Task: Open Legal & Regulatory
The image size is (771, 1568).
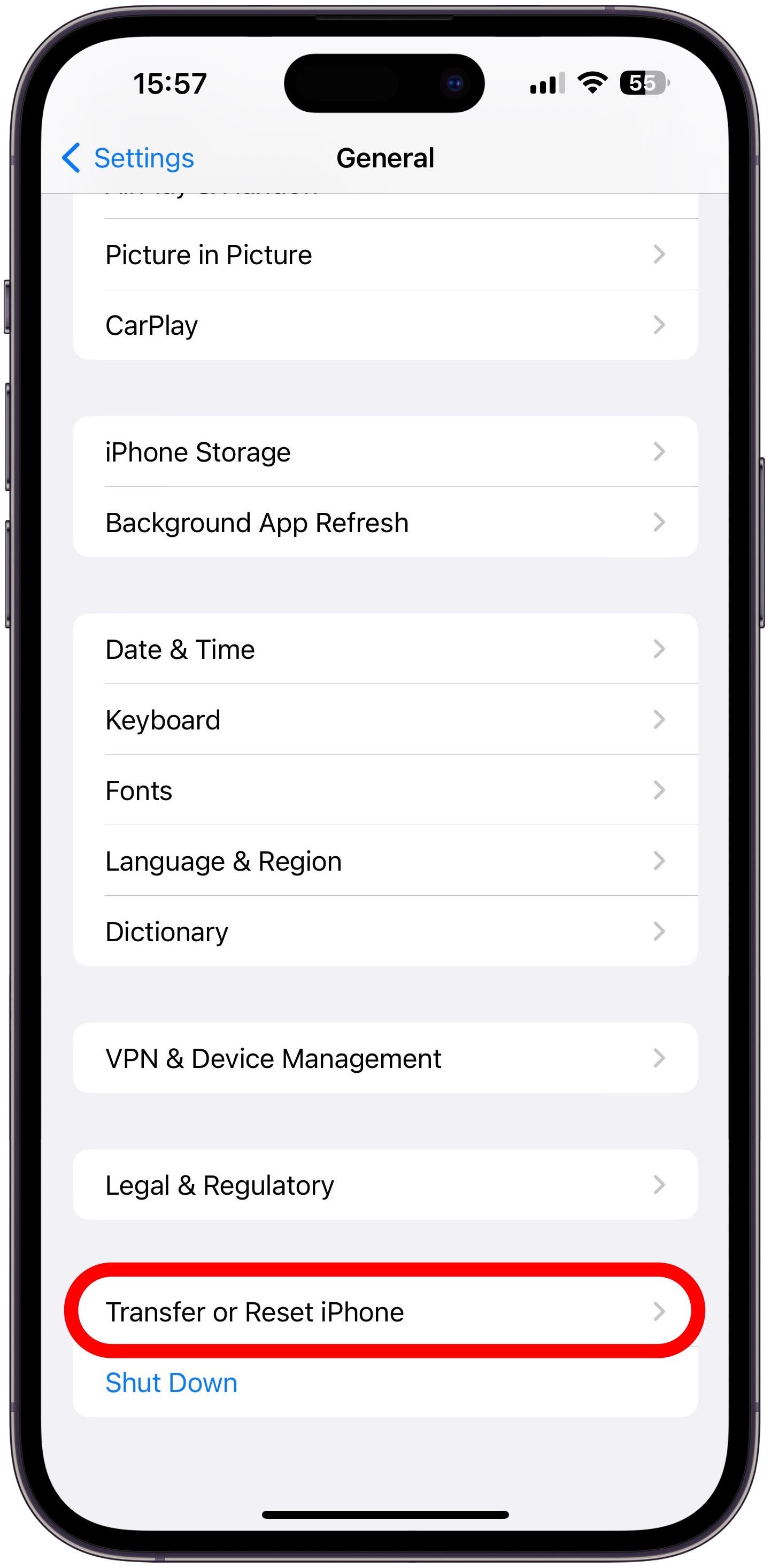Action: (x=384, y=1185)
